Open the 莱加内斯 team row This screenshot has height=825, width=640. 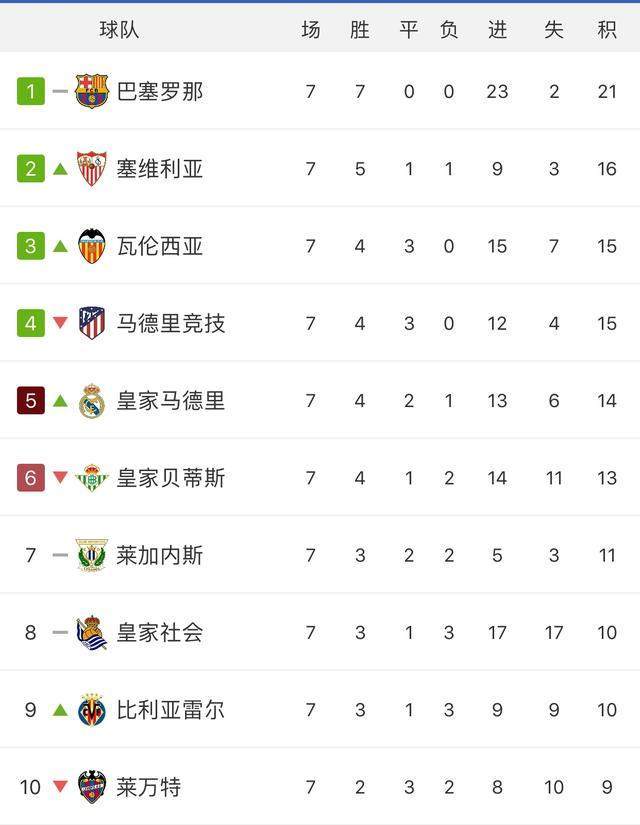point(160,555)
